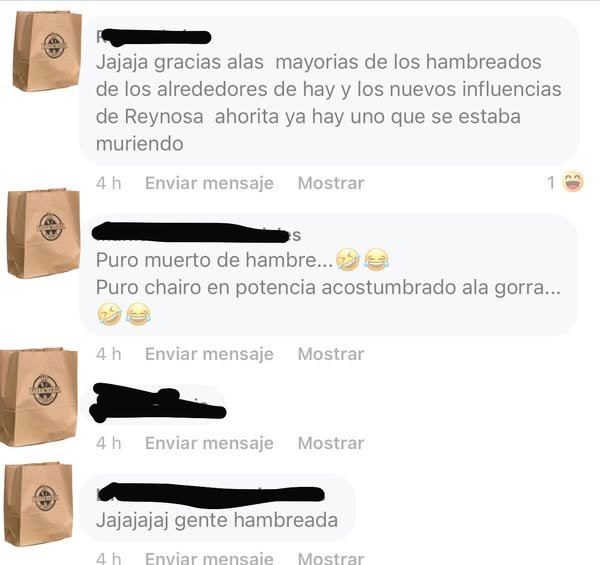
Task: Tap 'Enviar mensaje' under the third redacted comment
Action: click(208, 442)
